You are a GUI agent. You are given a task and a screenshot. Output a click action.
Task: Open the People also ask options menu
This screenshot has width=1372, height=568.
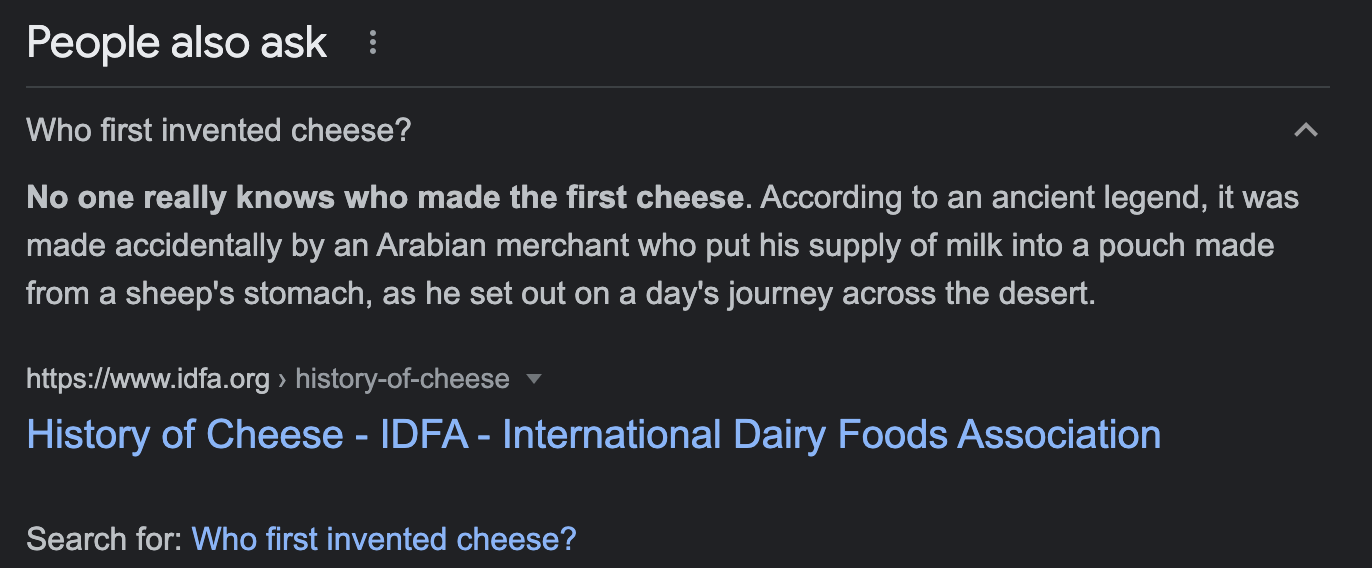click(x=373, y=43)
